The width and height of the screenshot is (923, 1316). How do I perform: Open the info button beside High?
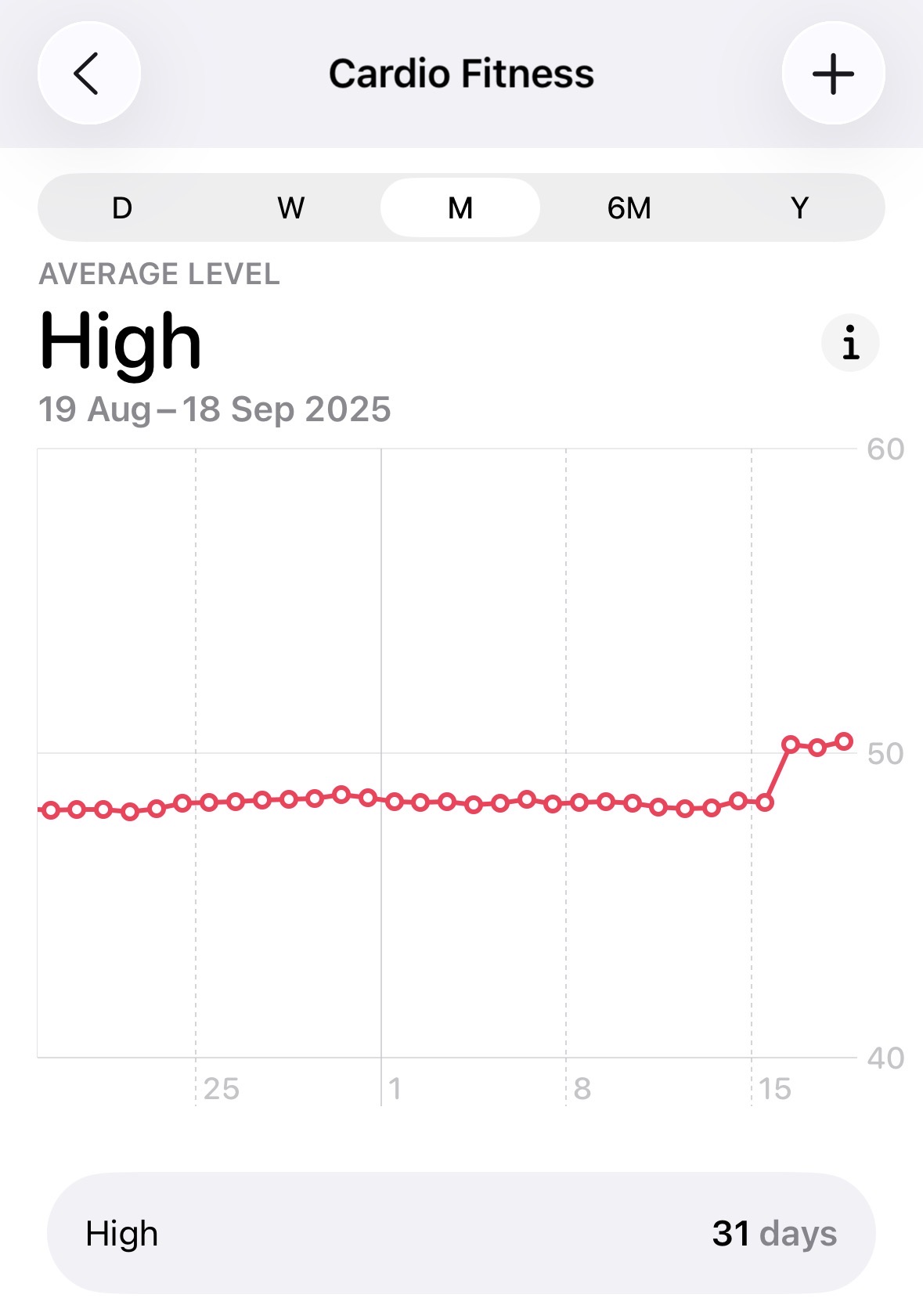tap(850, 343)
